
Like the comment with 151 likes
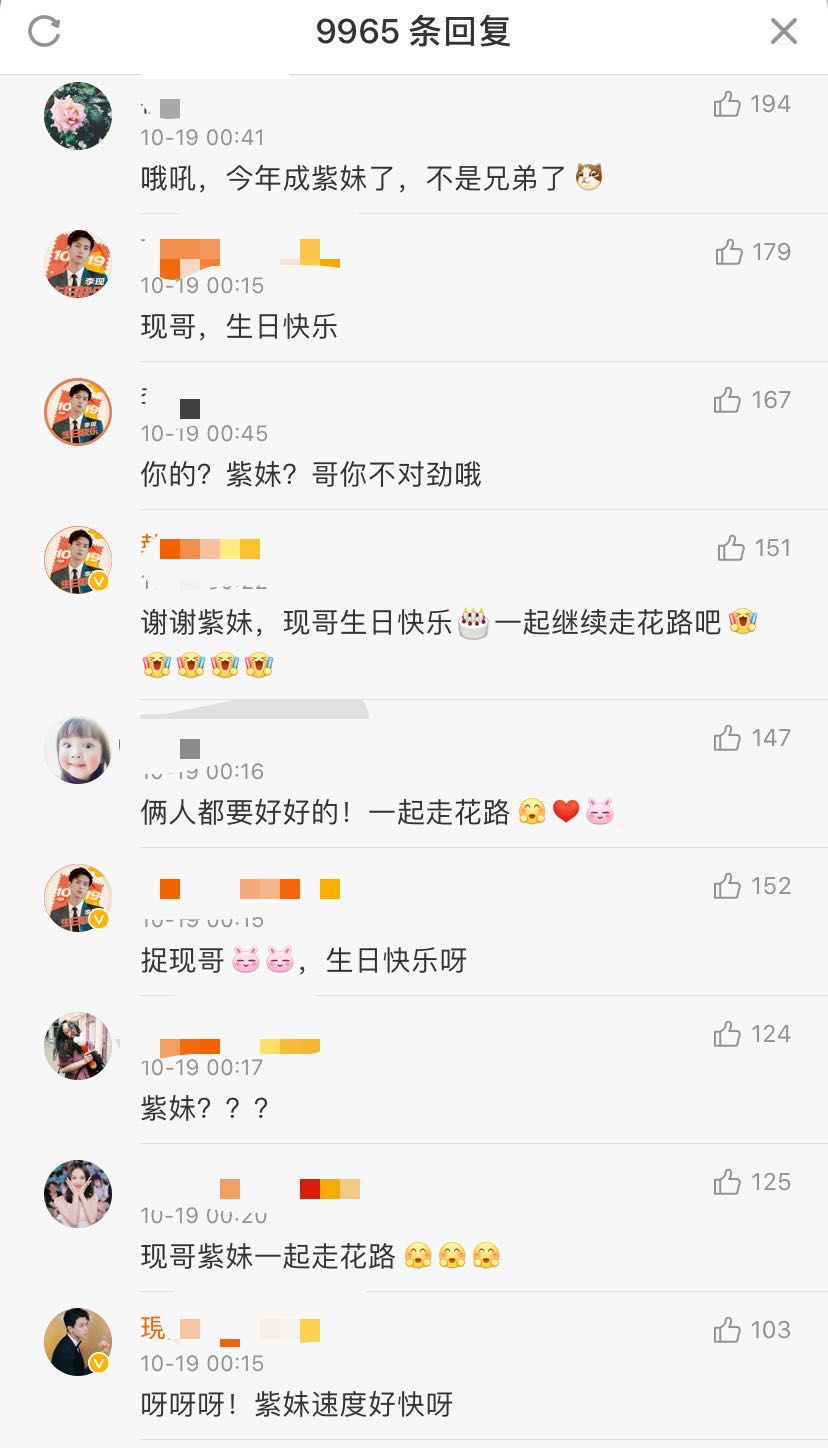731,548
